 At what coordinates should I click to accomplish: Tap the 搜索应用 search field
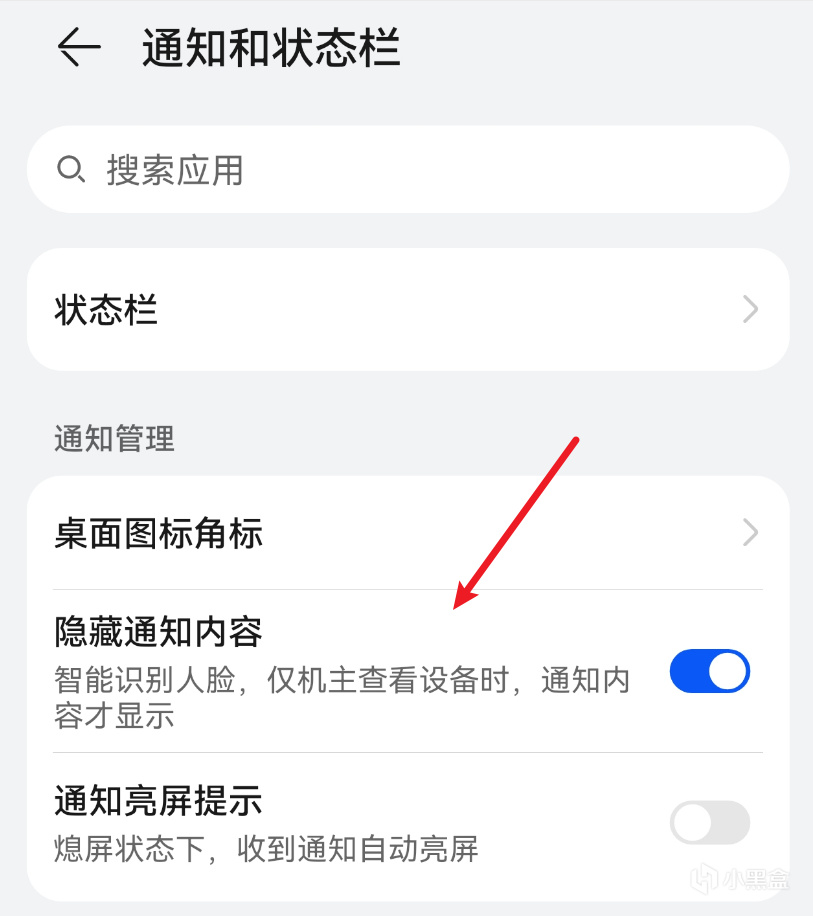coord(407,170)
